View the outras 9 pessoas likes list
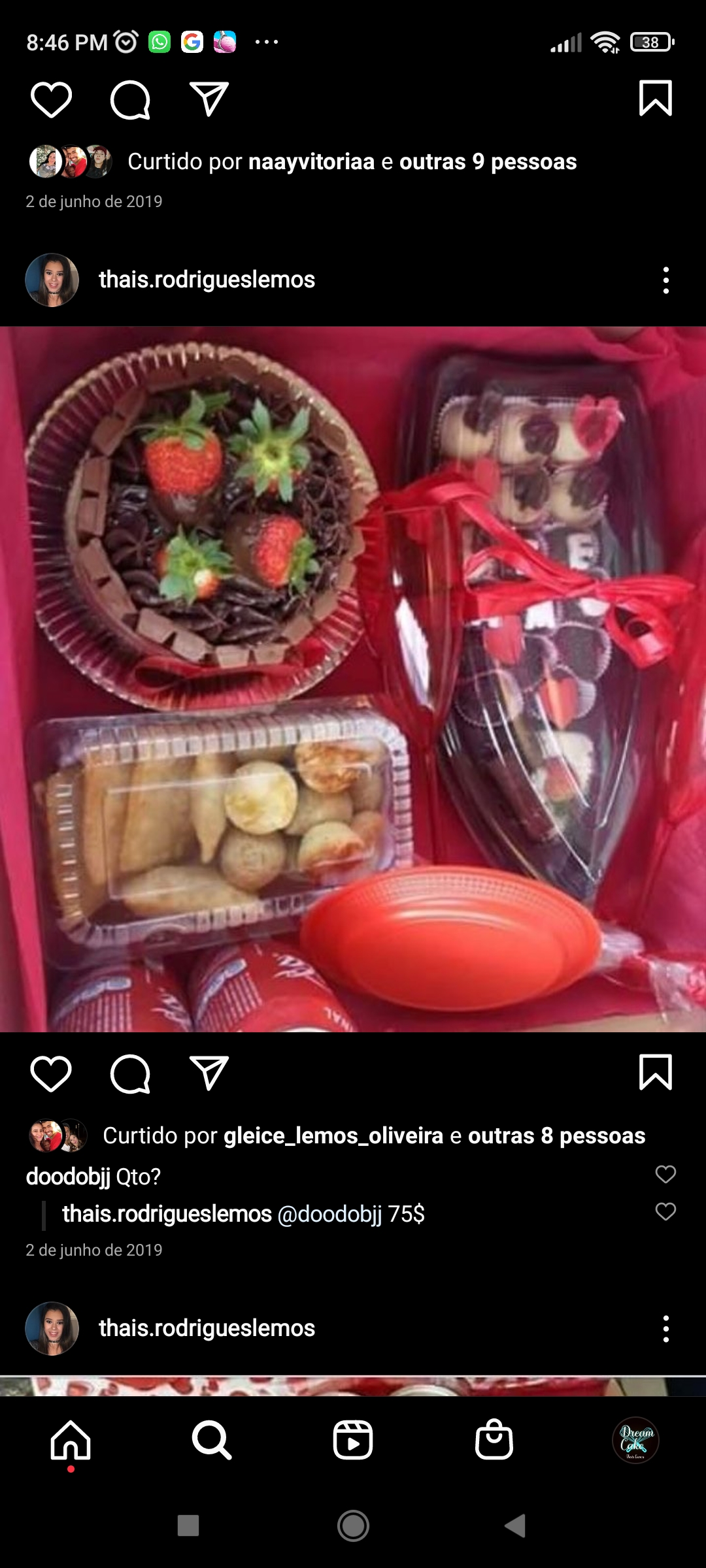This screenshot has width=706, height=1568. [x=488, y=161]
